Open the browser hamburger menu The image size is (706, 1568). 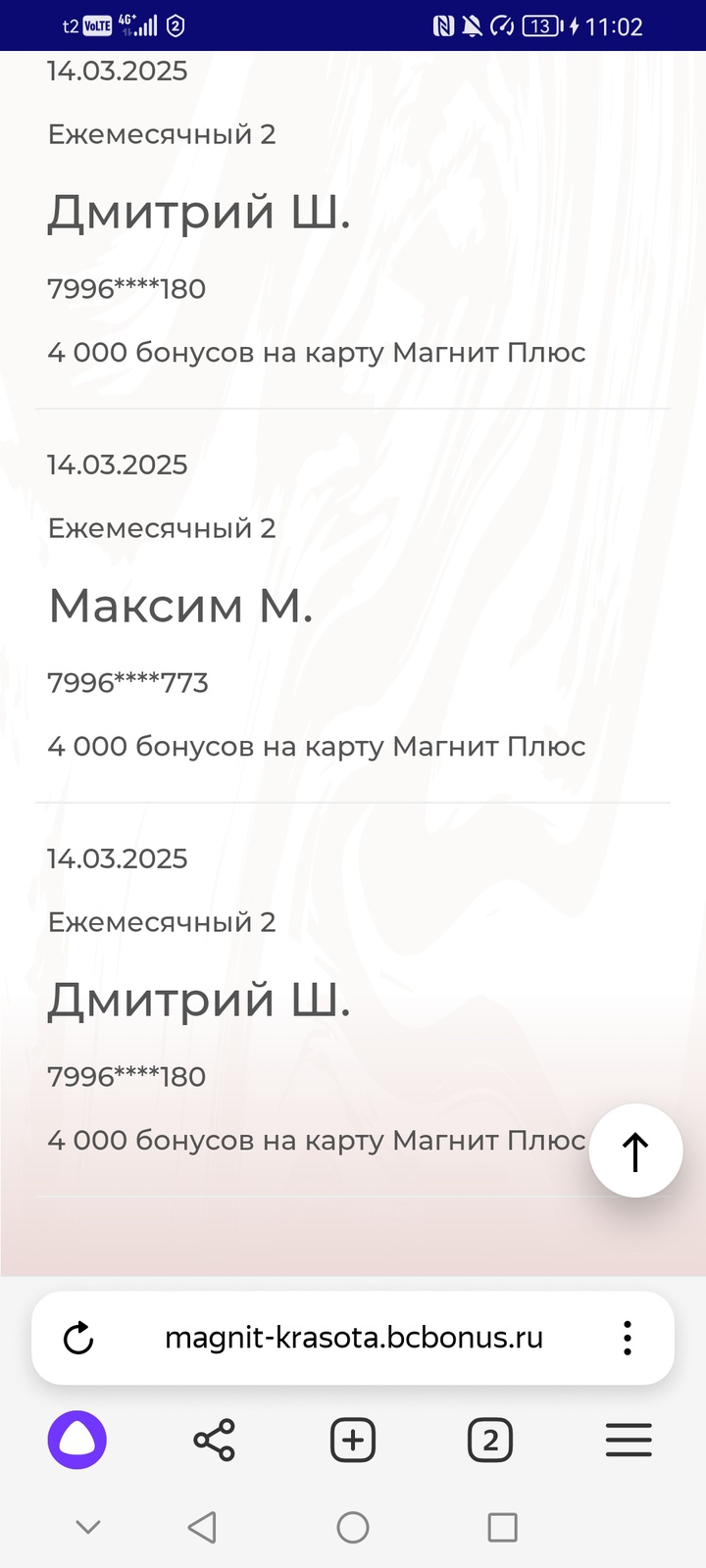coord(629,1441)
